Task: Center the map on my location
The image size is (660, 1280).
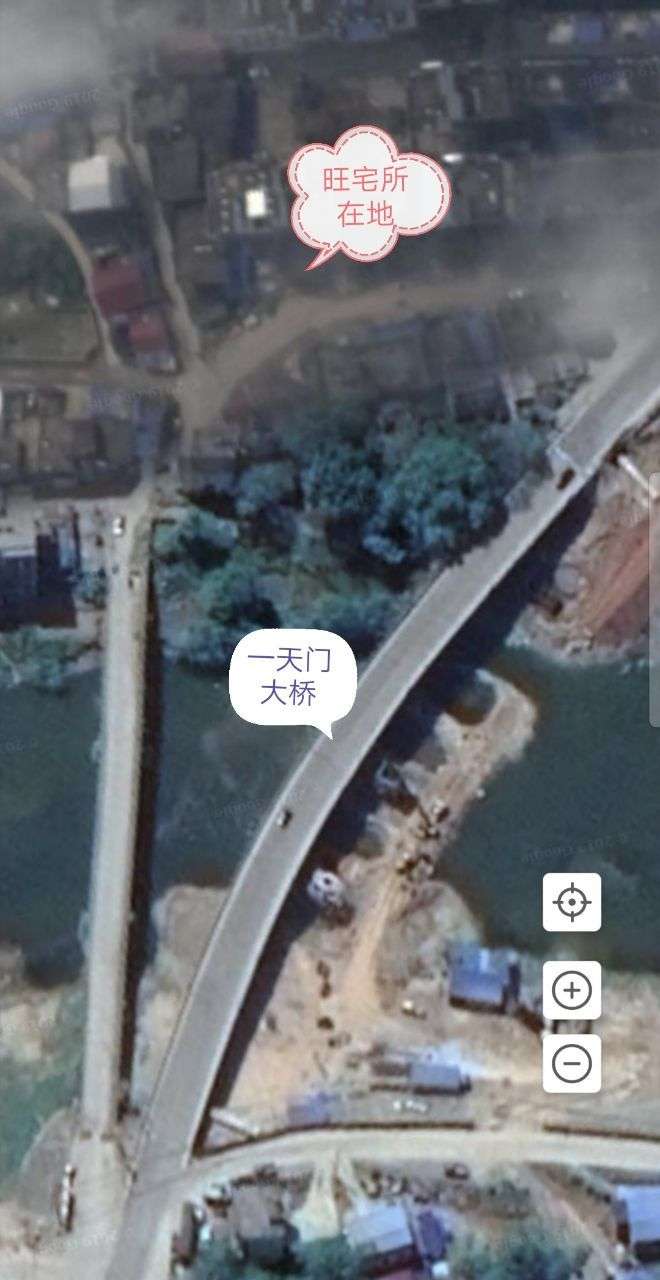Action: click(572, 902)
